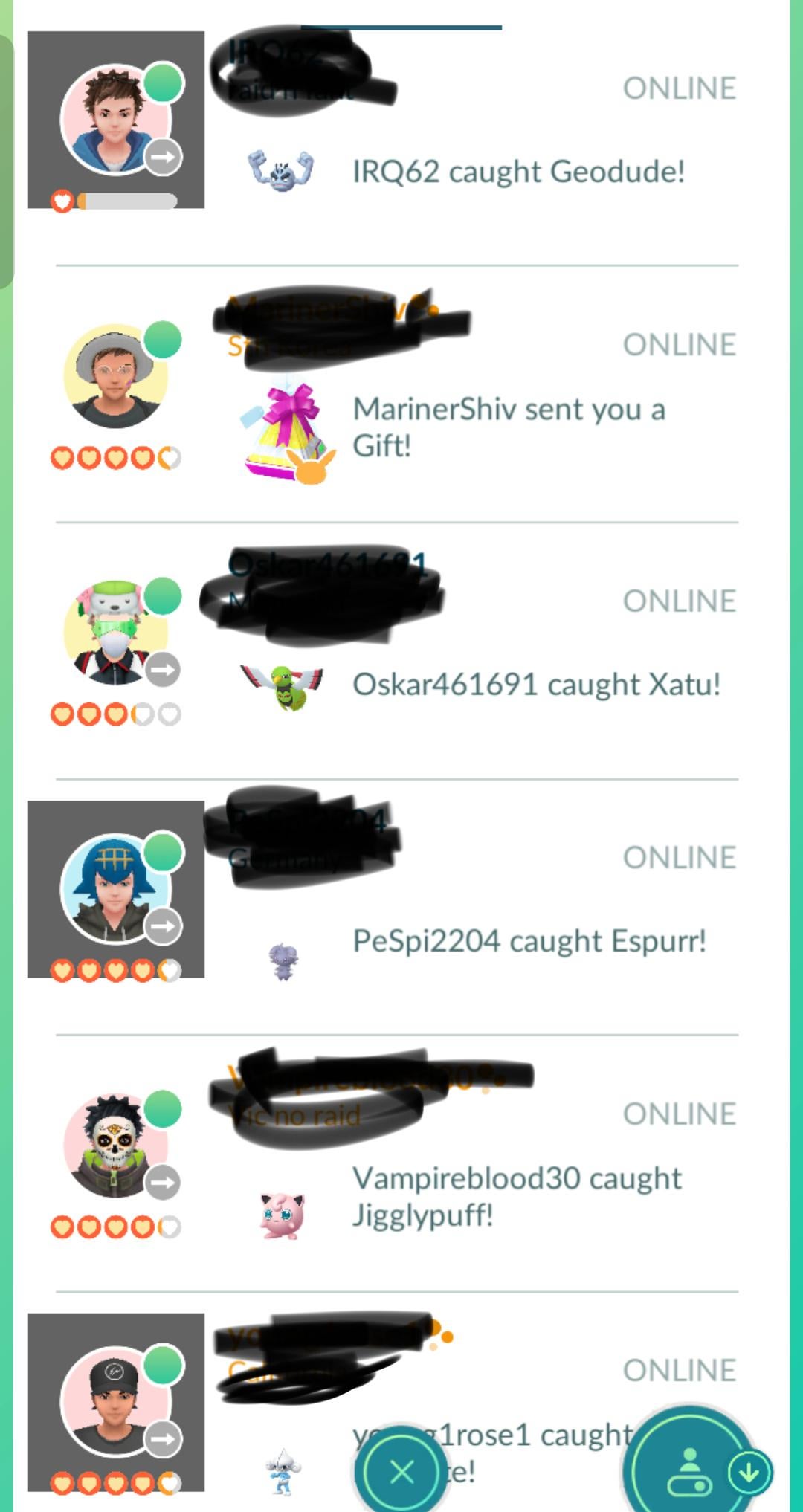Open Oskar461691's friend profile
Screen dimensions: 803x1512
coord(115,633)
